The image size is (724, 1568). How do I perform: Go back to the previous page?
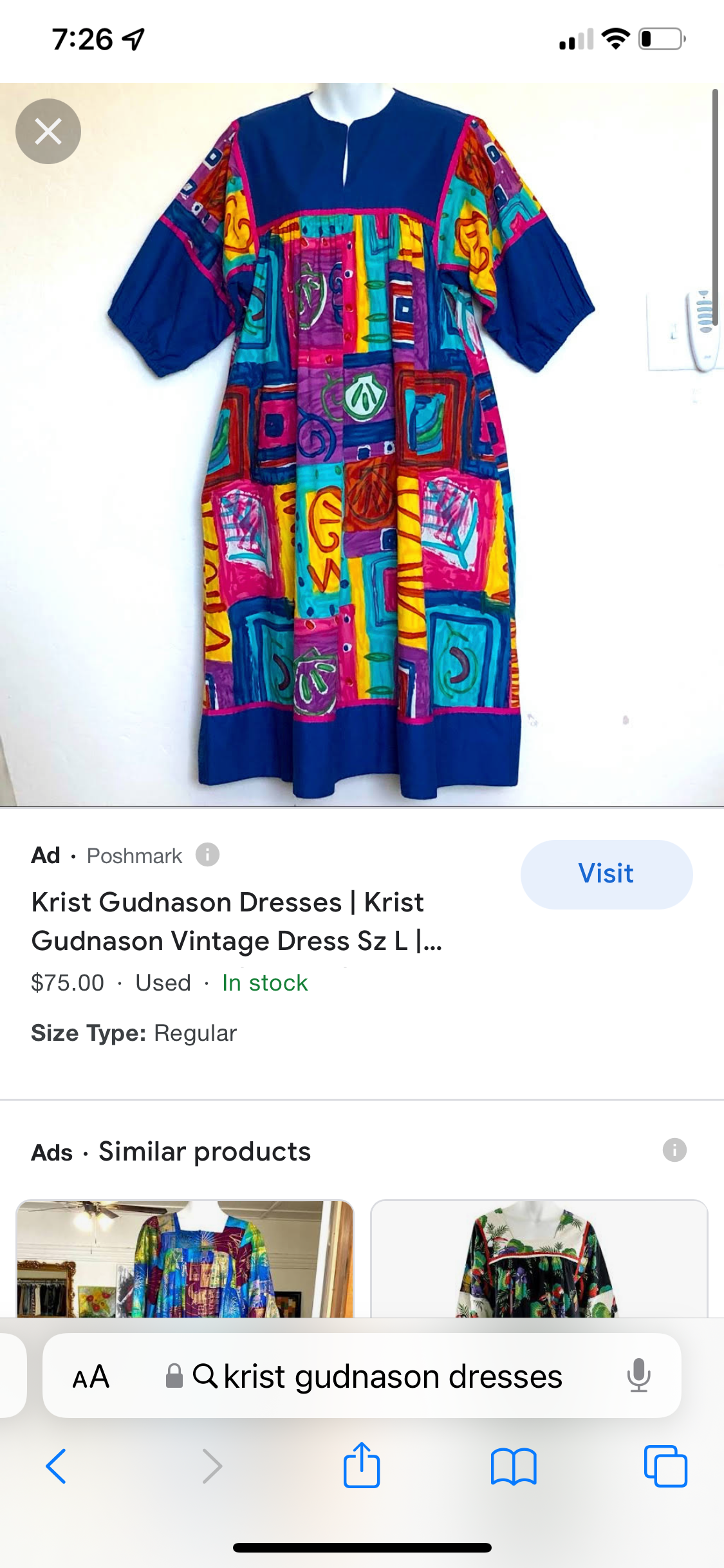pos(56,1466)
